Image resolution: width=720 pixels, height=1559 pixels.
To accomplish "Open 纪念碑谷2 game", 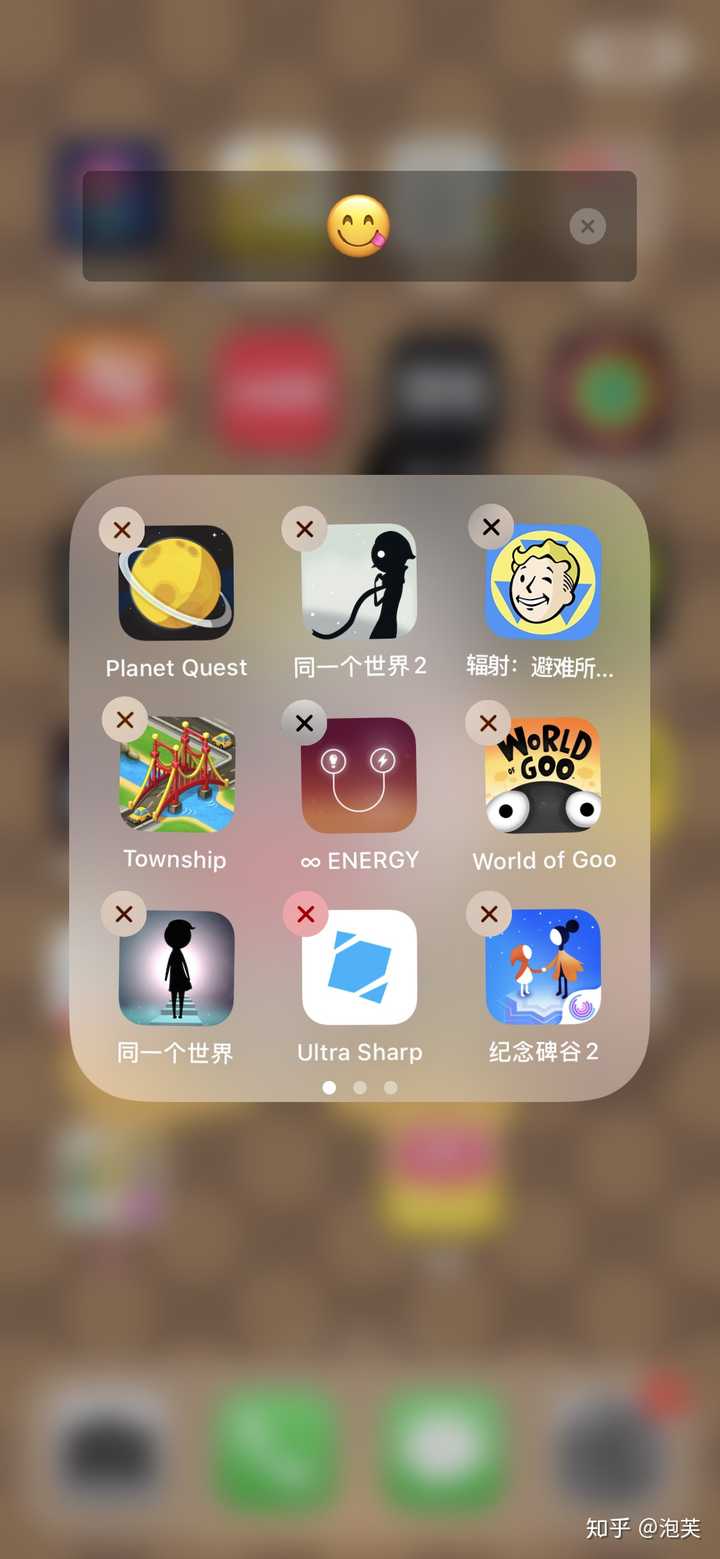I will point(543,967).
